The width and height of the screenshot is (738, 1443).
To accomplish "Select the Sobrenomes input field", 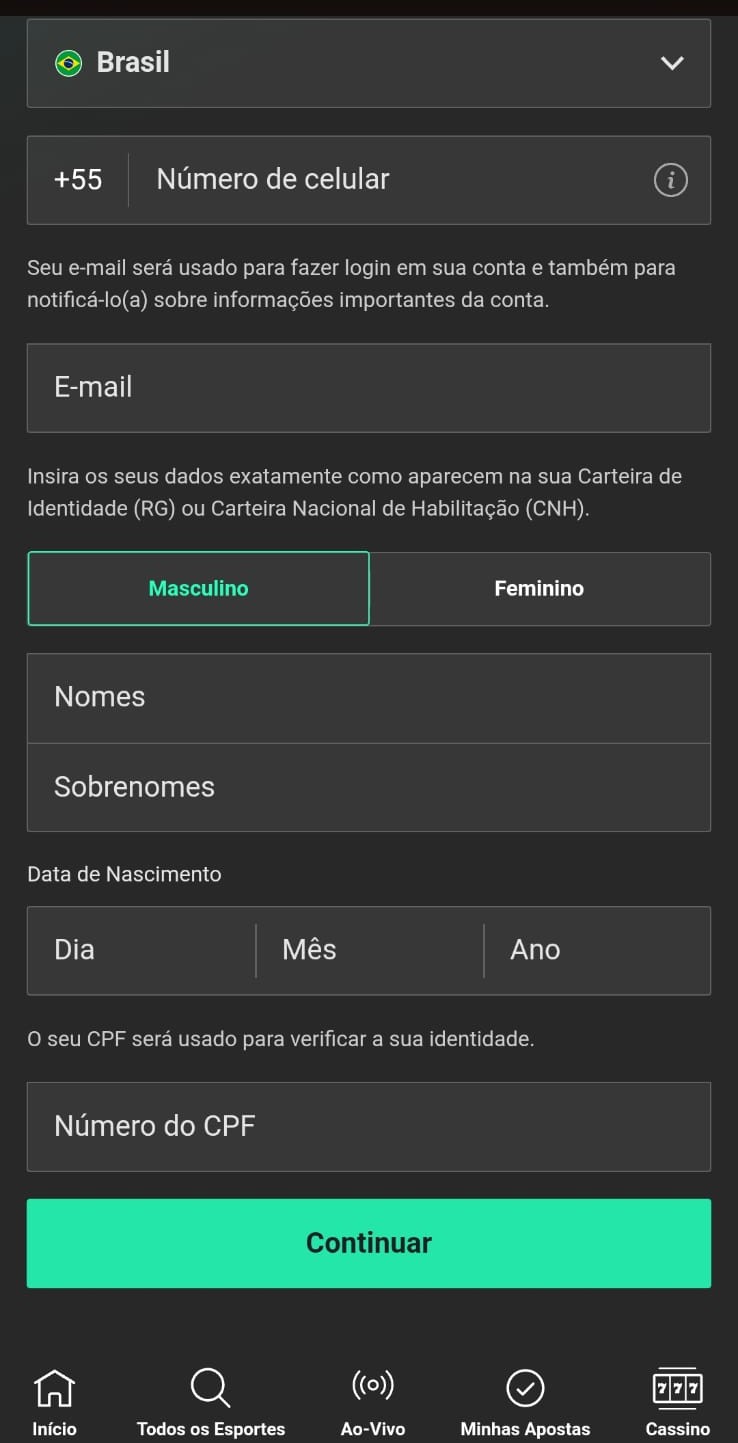I will pyautogui.click(x=369, y=787).
